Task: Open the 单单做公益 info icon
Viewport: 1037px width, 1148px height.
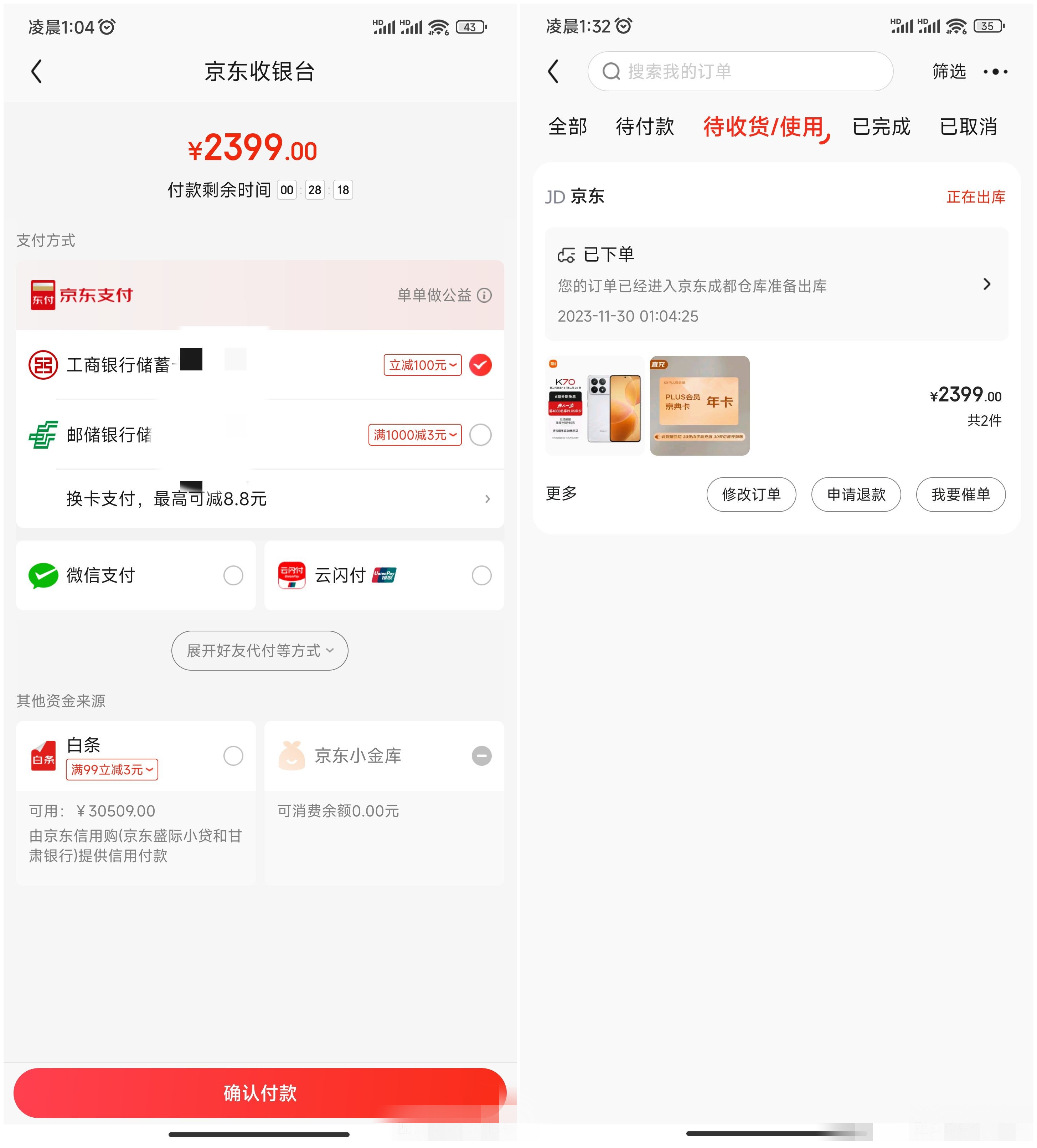Action: pos(484,295)
